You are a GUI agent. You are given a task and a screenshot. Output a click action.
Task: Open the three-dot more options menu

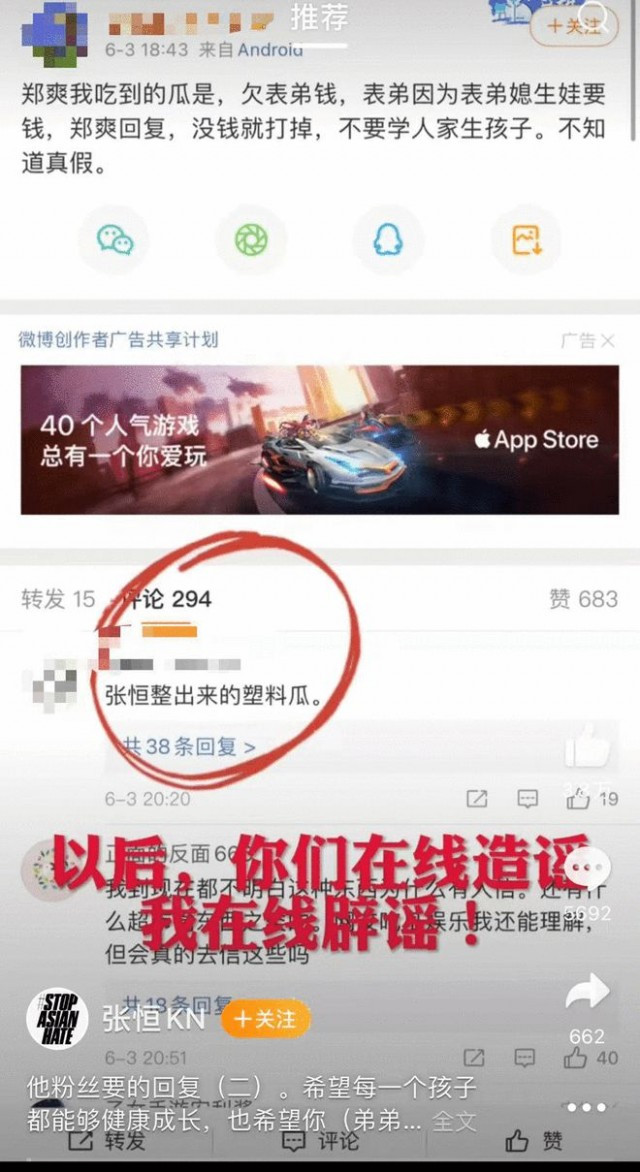[587, 1108]
